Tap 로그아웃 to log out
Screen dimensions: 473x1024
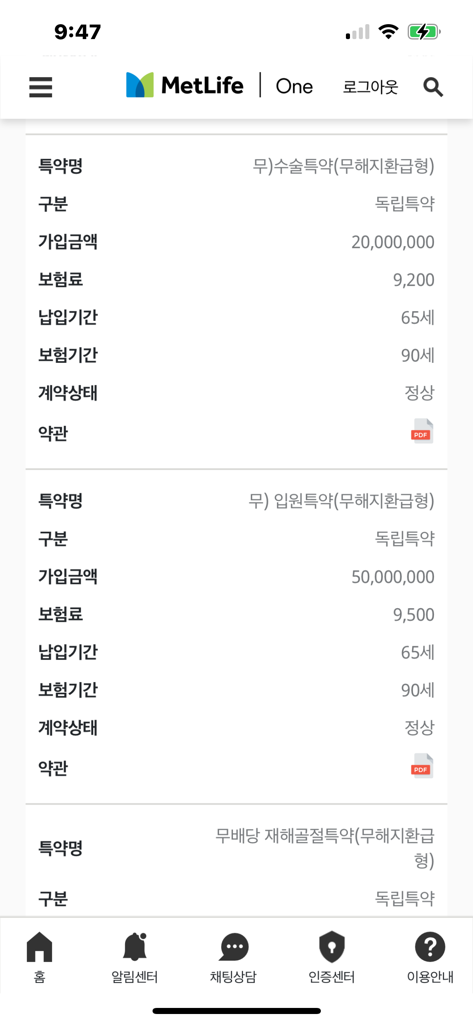pos(370,87)
